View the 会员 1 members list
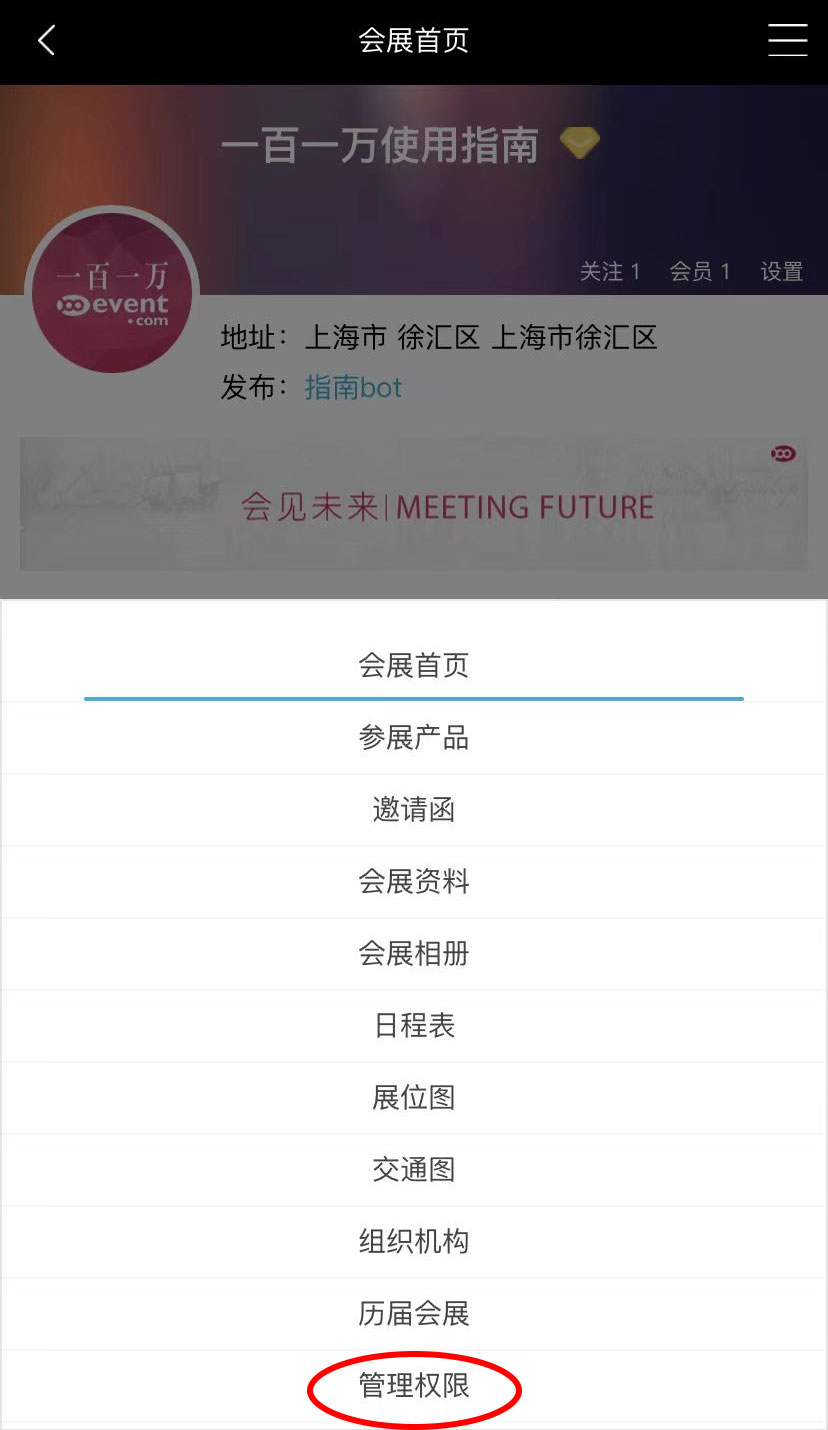This screenshot has width=828, height=1430. [699, 271]
